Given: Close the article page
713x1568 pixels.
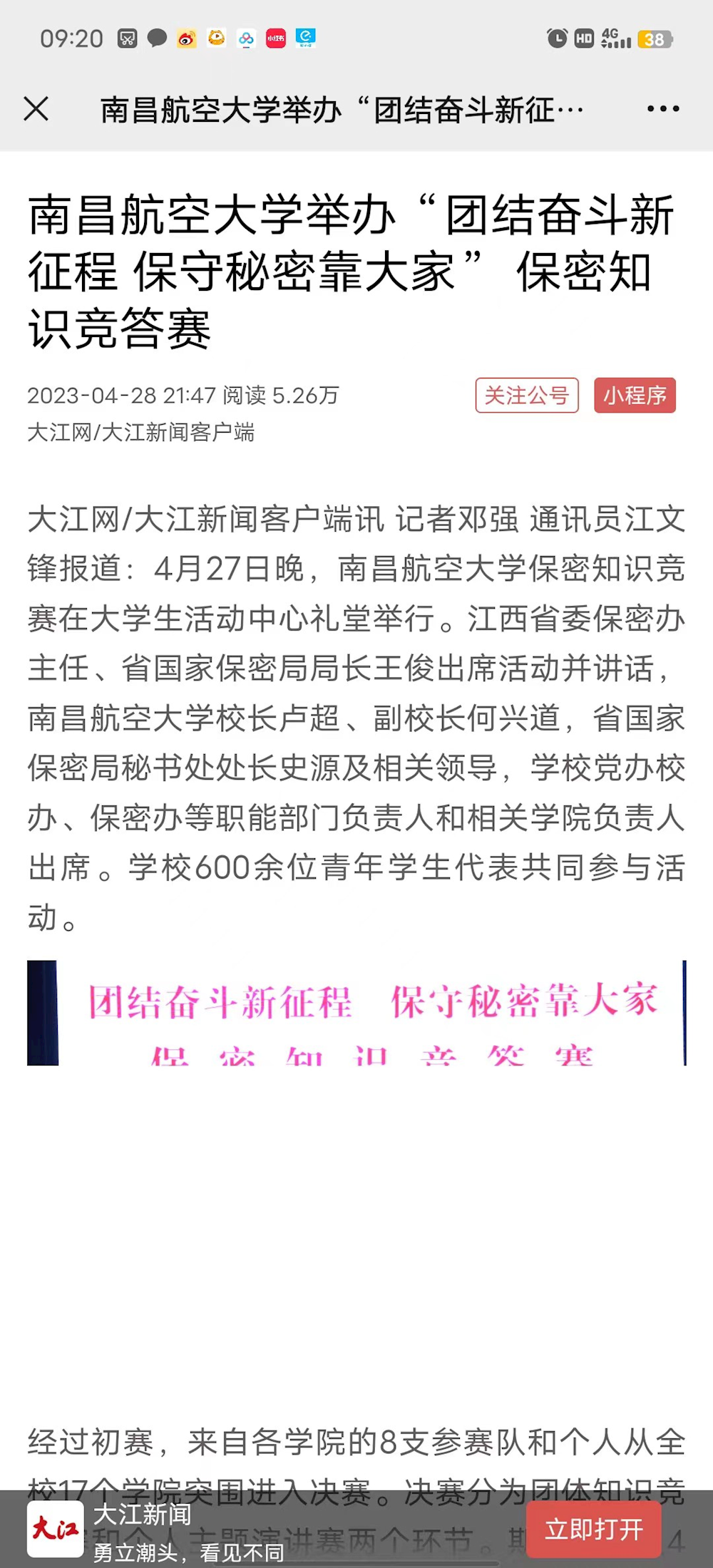Looking at the screenshot, I should point(36,109).
